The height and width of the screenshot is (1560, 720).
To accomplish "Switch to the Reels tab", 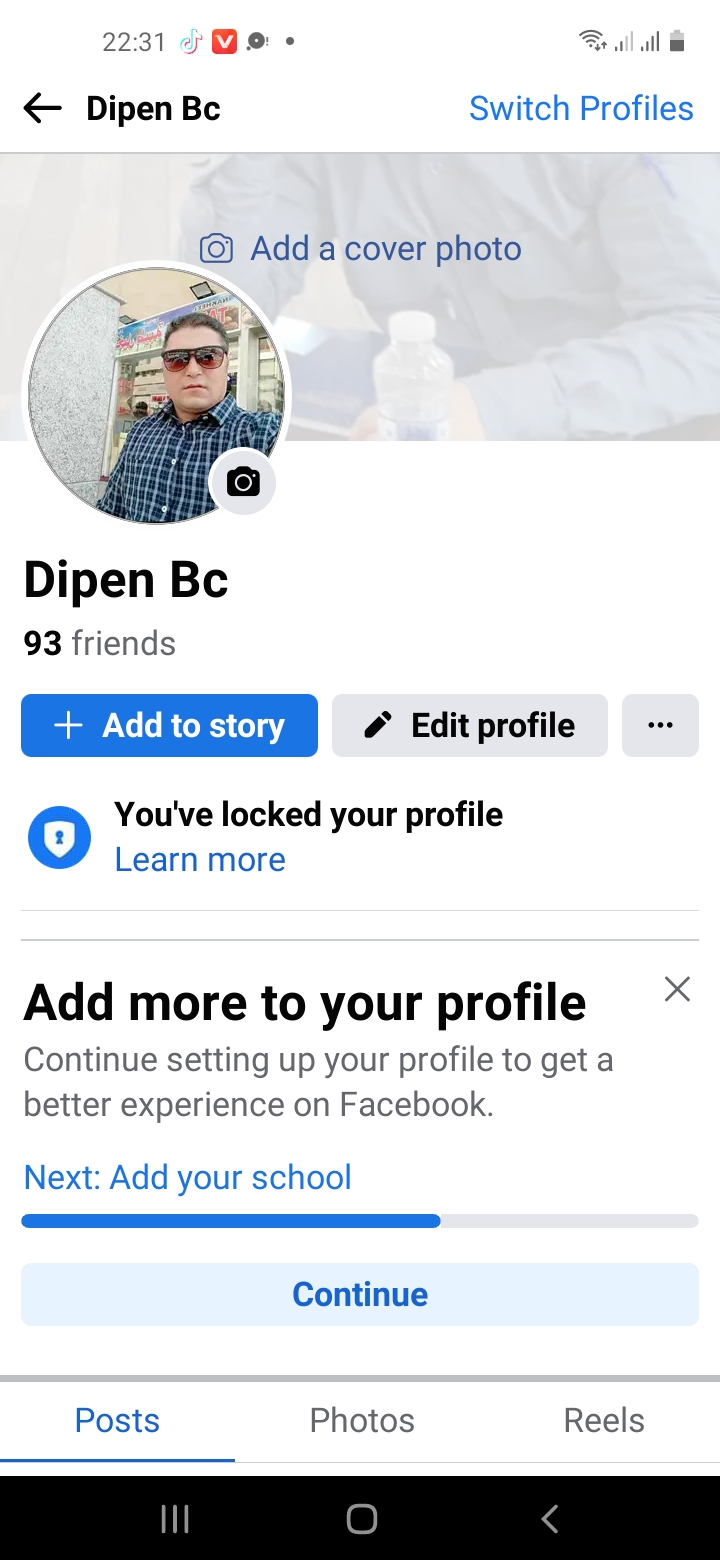I will 604,1420.
